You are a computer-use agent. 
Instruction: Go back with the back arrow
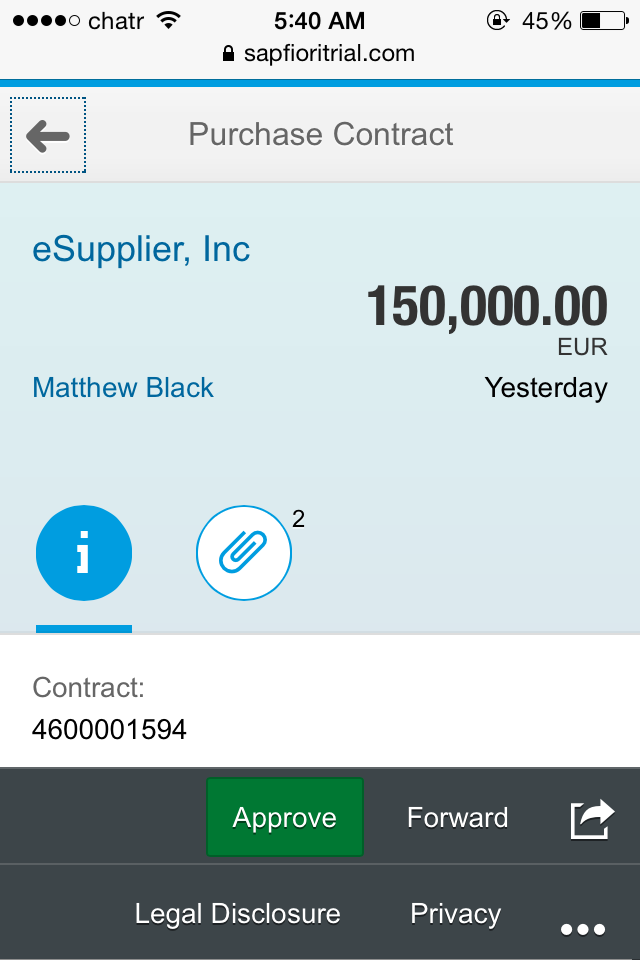coord(48,136)
